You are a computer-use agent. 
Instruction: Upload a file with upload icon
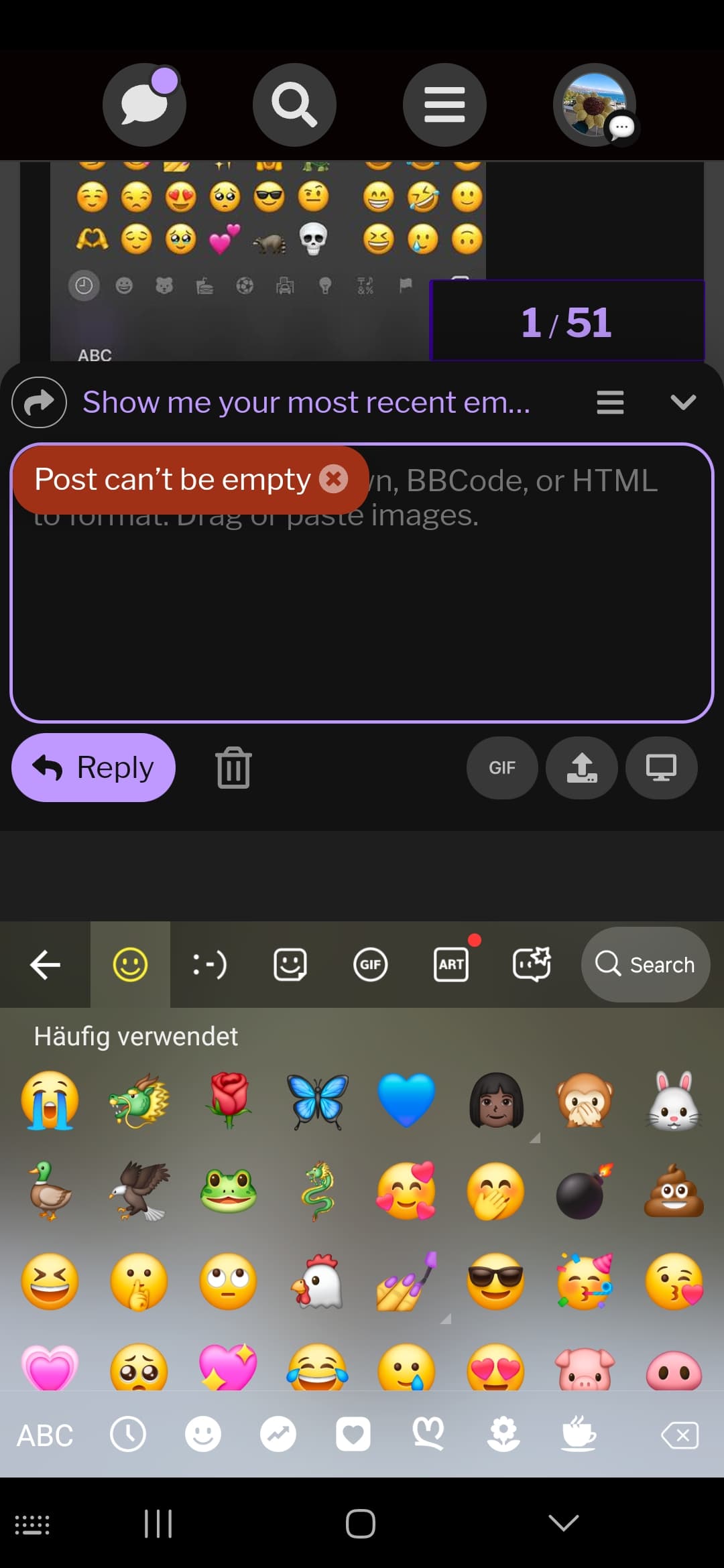pyautogui.click(x=582, y=768)
